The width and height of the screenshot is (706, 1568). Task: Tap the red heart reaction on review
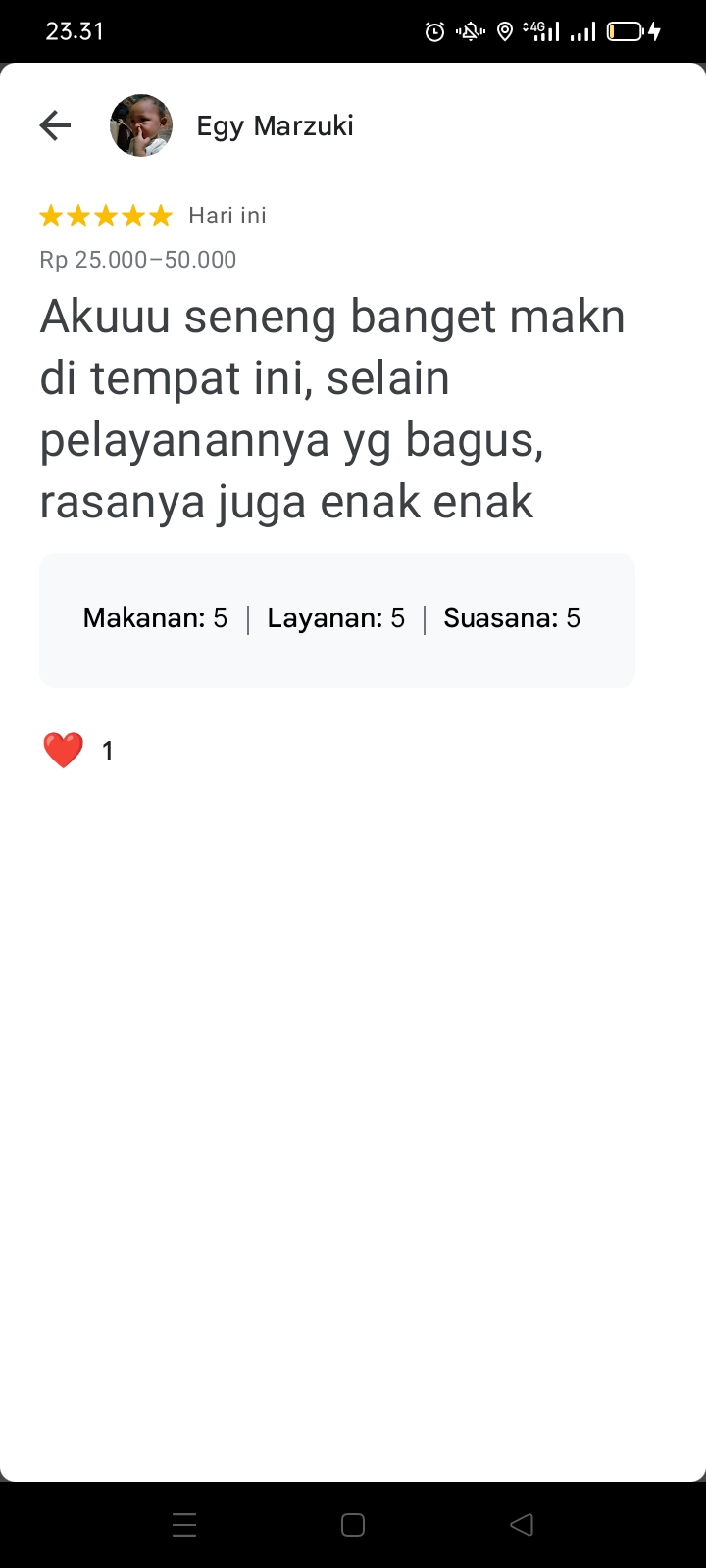click(x=64, y=751)
